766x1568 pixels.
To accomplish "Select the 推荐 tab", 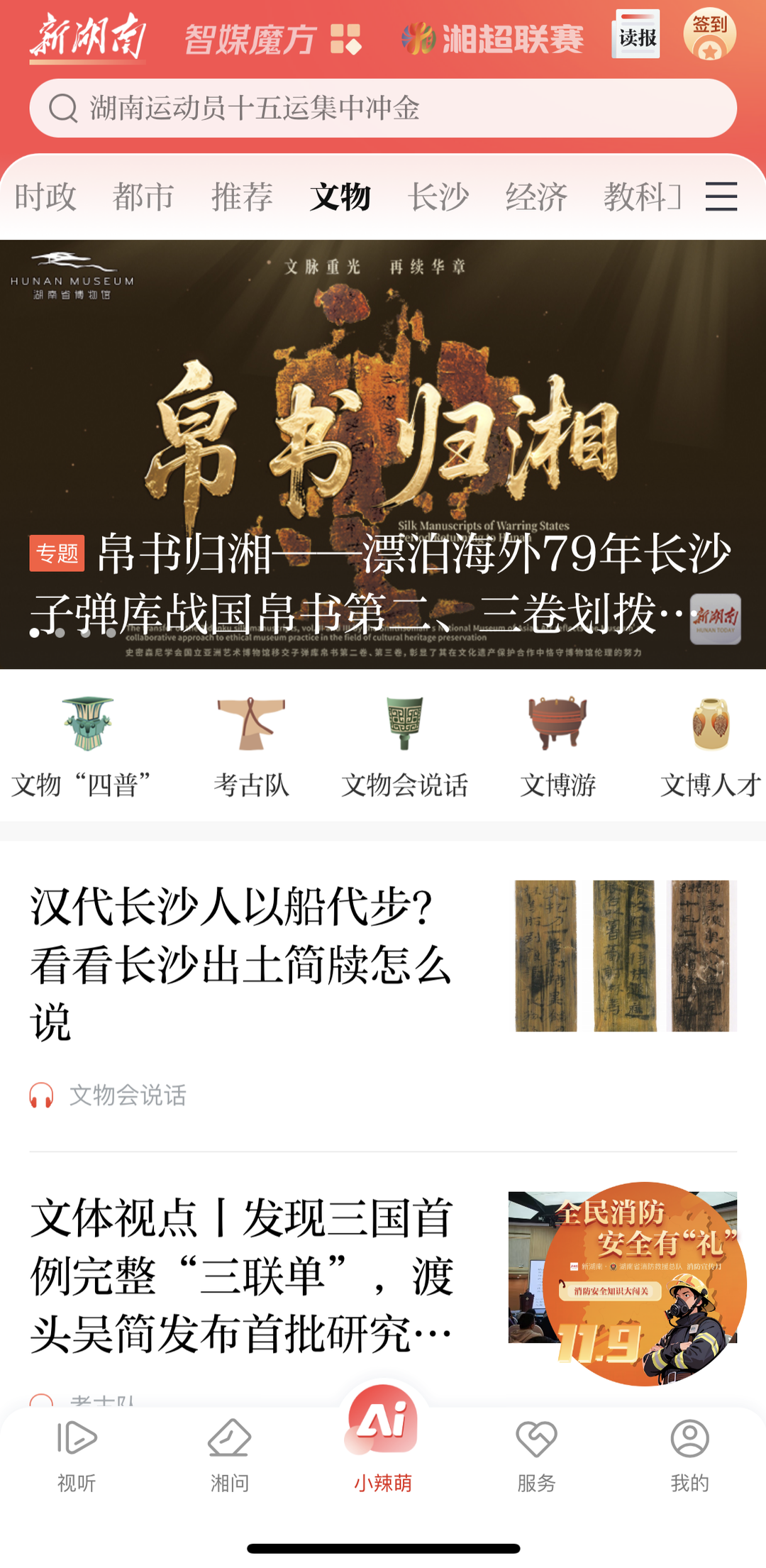I will (x=242, y=197).
